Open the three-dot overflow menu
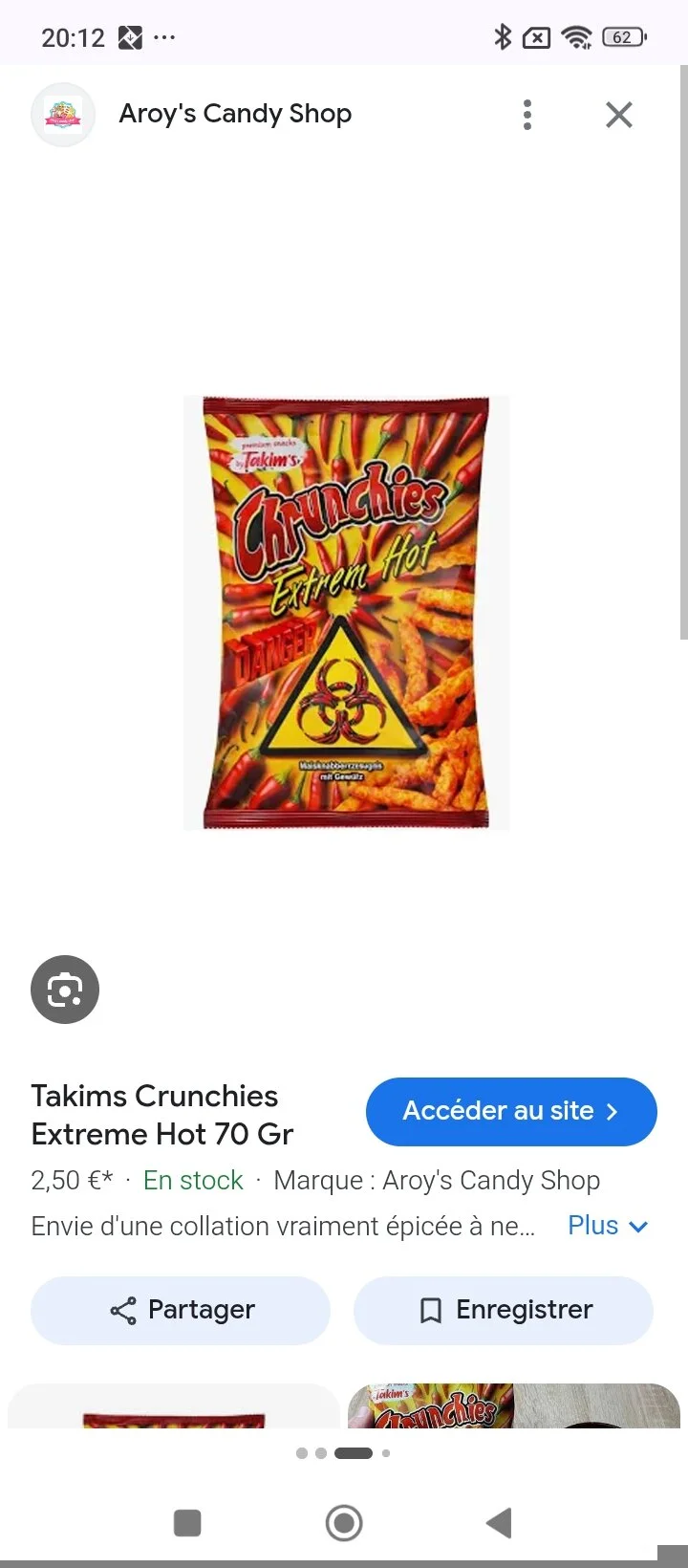This screenshot has height=1568, width=688. click(x=527, y=115)
